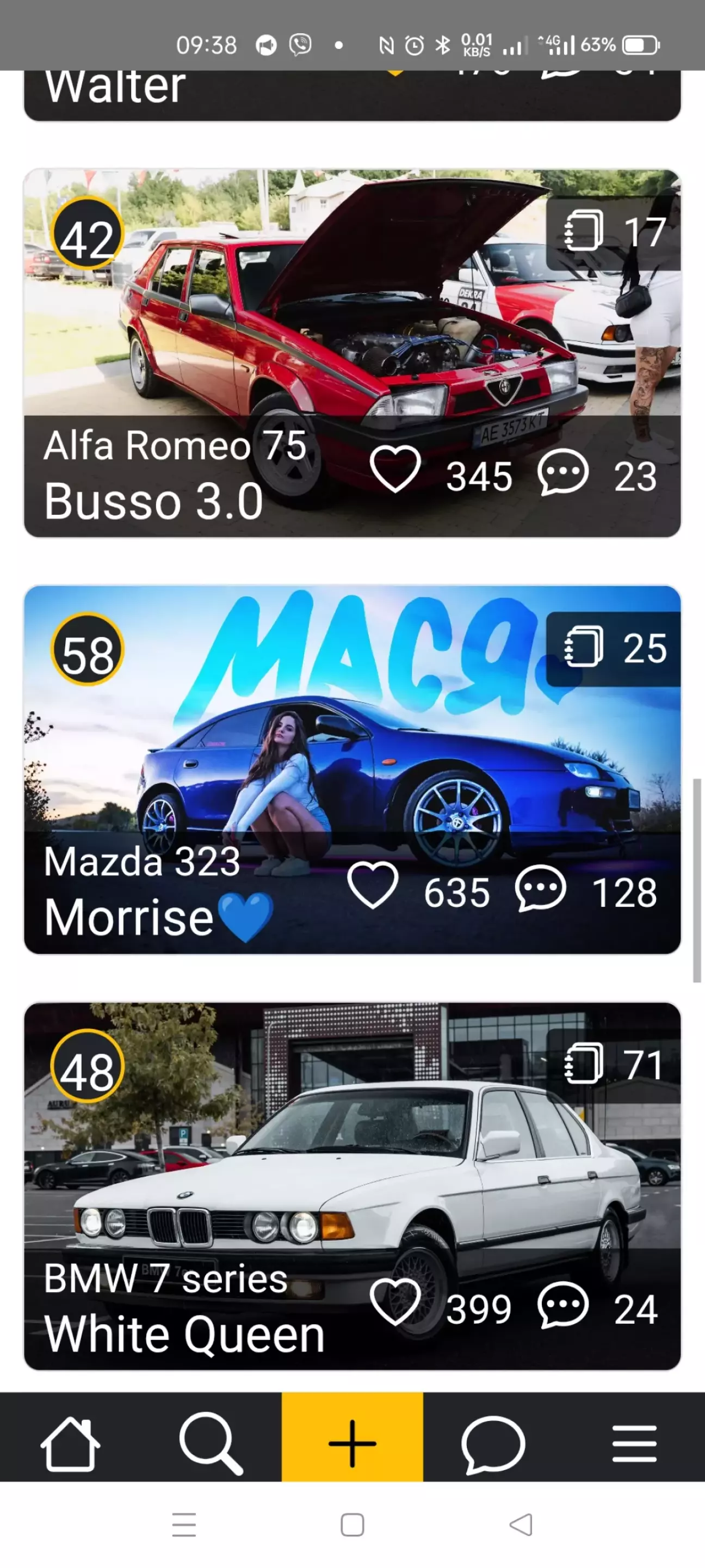The height and width of the screenshot is (1568, 705).
Task: Like the Alfa Romeo 75 Busso 3.0 post
Action: (x=395, y=470)
